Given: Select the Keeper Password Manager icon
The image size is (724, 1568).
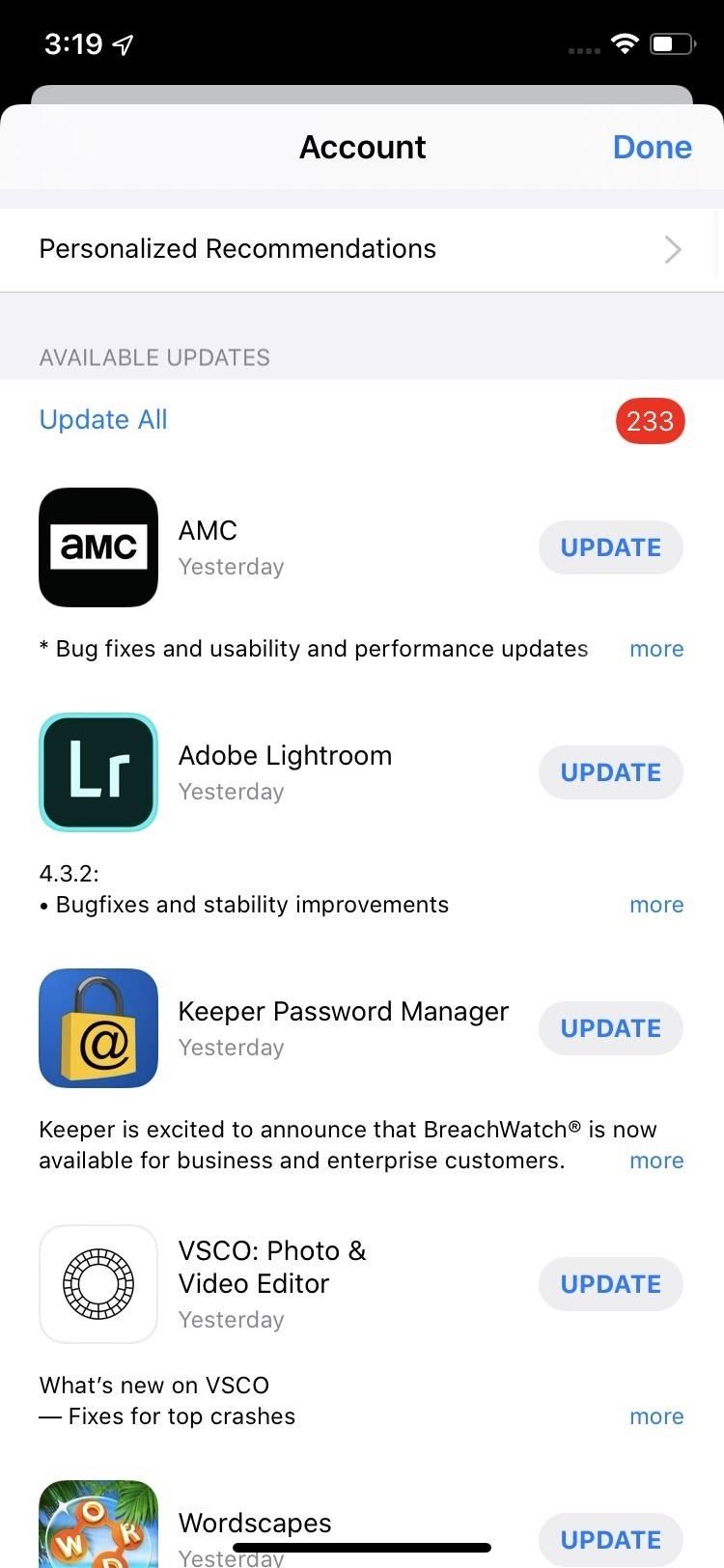Looking at the screenshot, I should 97,1027.
